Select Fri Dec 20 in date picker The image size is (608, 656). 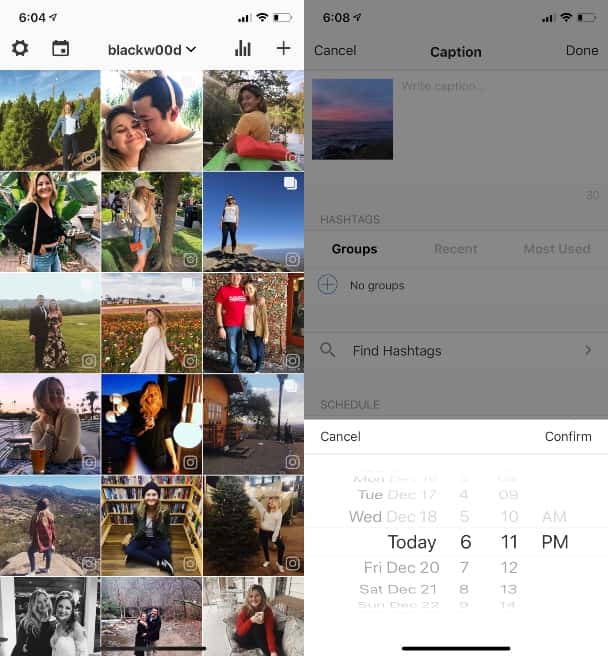[x=400, y=568]
